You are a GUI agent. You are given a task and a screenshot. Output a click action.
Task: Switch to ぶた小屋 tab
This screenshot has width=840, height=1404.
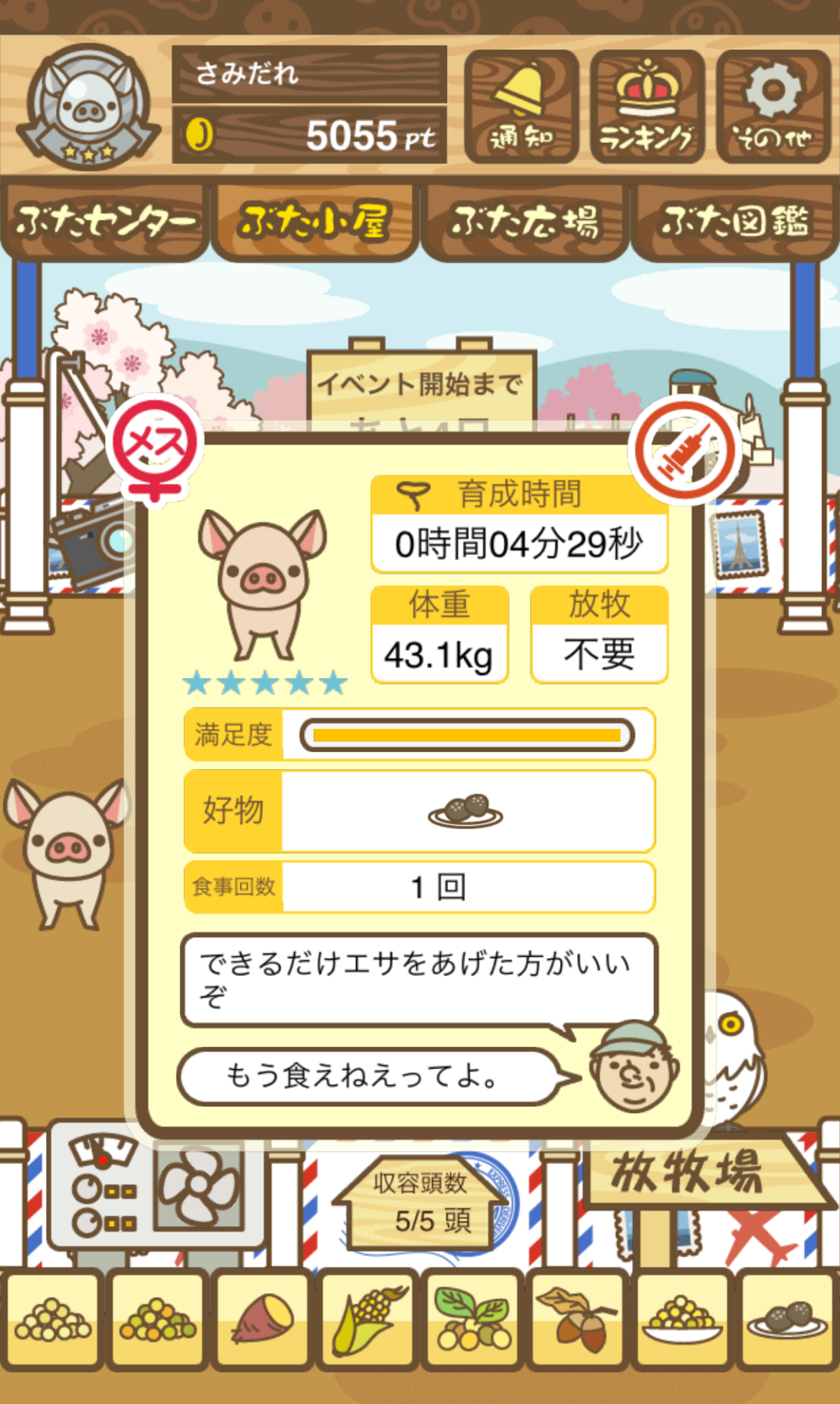click(x=314, y=222)
